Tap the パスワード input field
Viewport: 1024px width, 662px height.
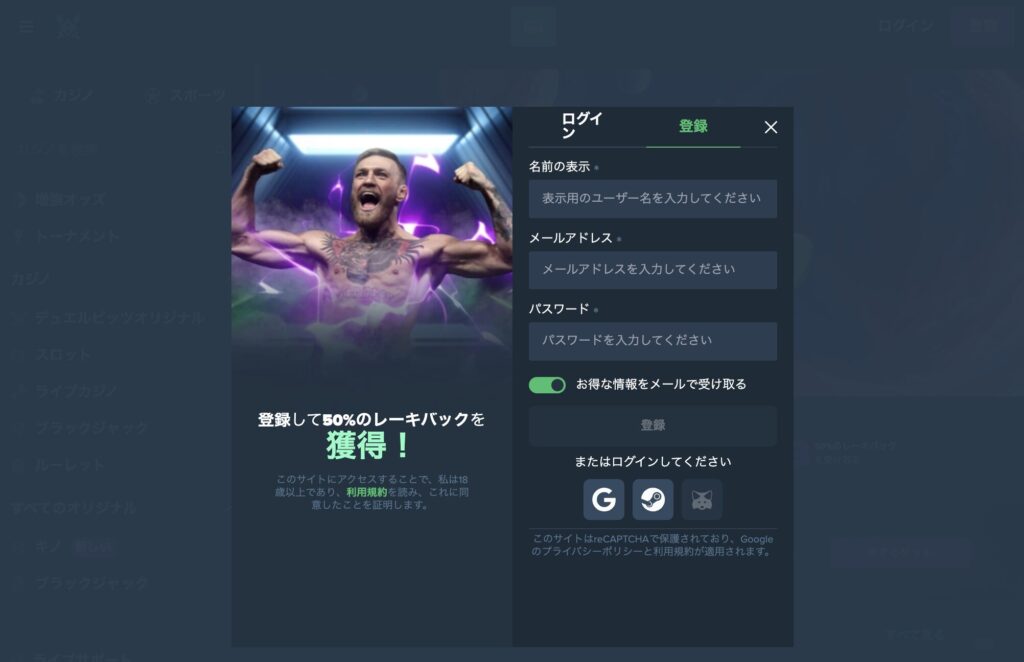(x=653, y=341)
